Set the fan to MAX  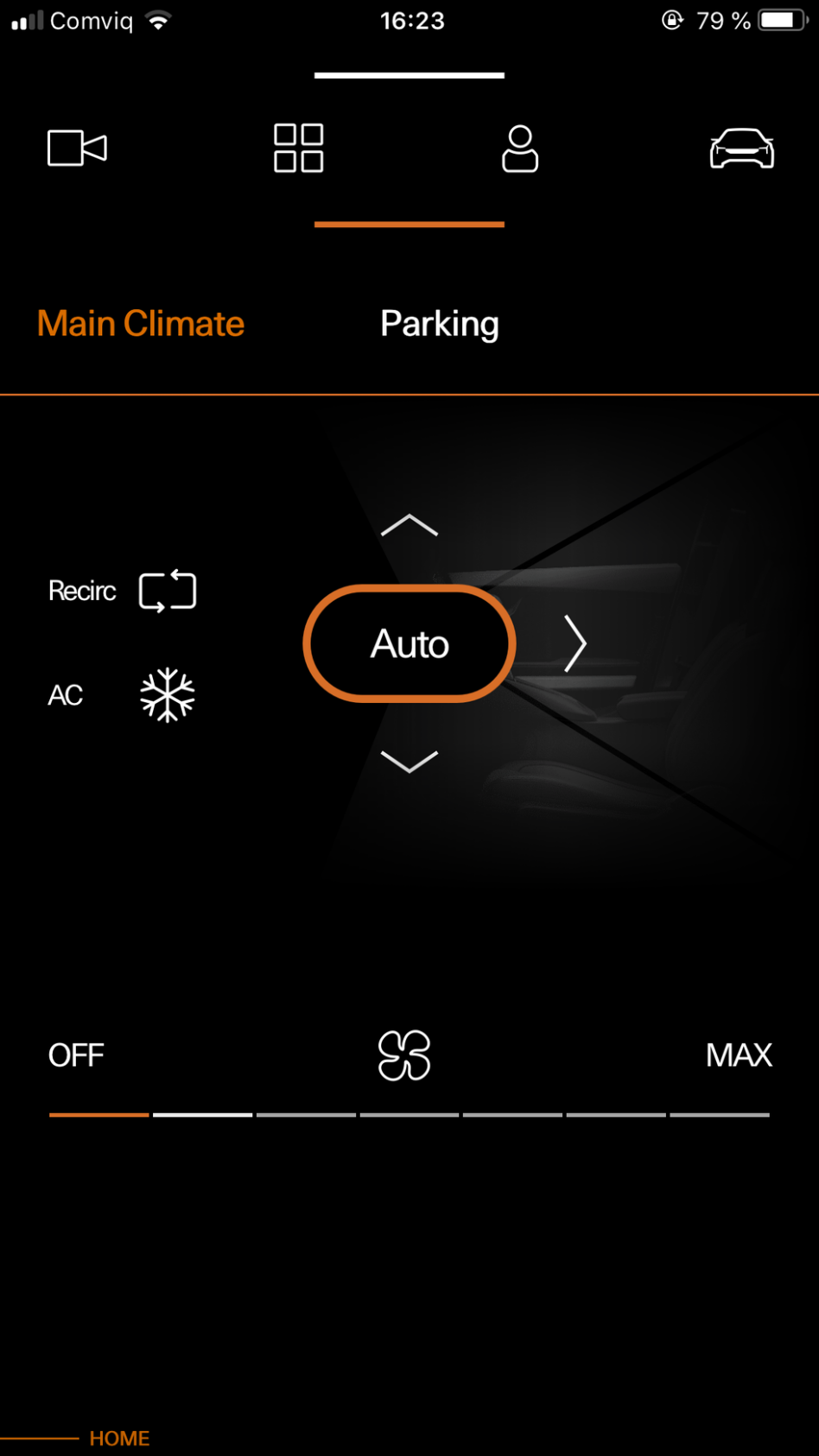pyautogui.click(x=738, y=1055)
